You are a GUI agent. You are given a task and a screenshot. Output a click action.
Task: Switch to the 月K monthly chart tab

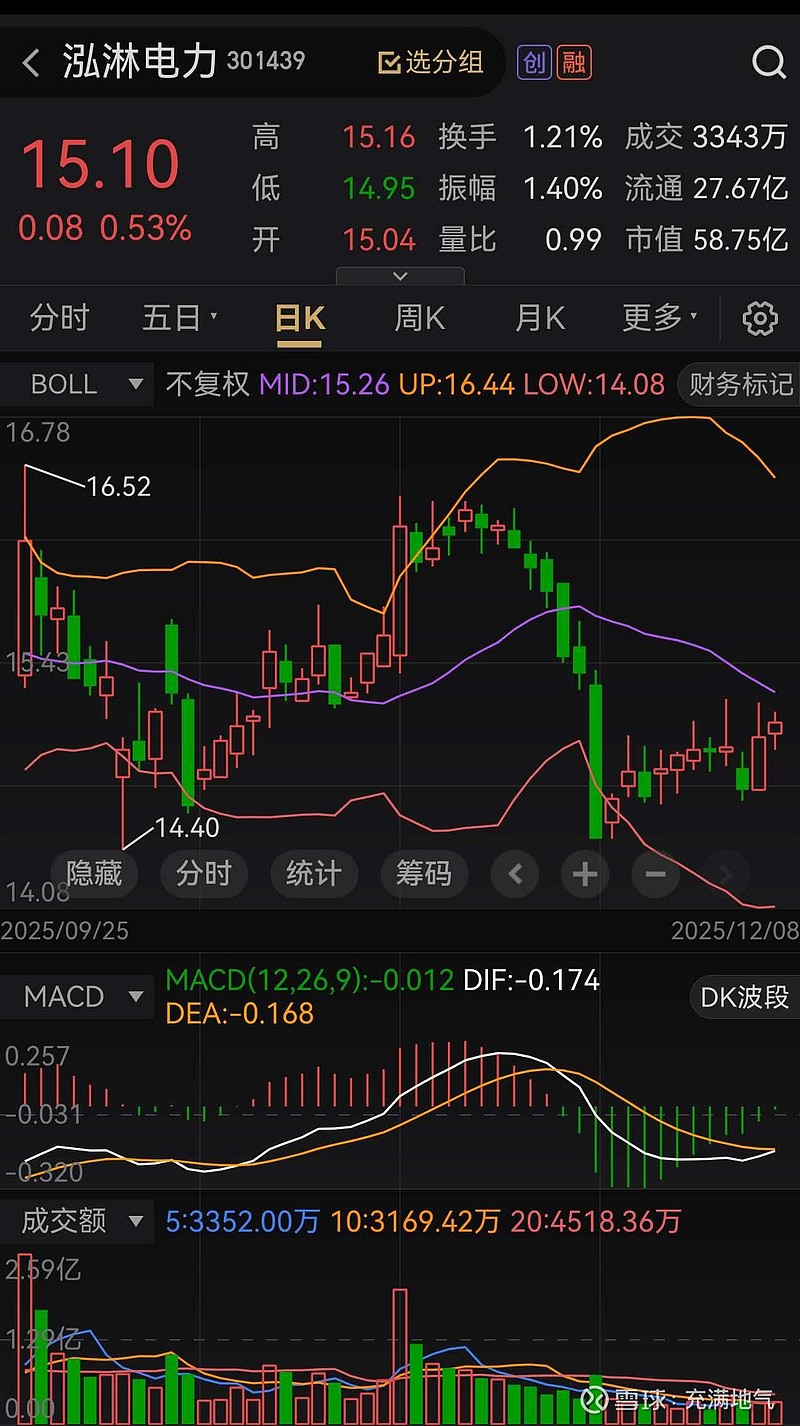coord(539,318)
